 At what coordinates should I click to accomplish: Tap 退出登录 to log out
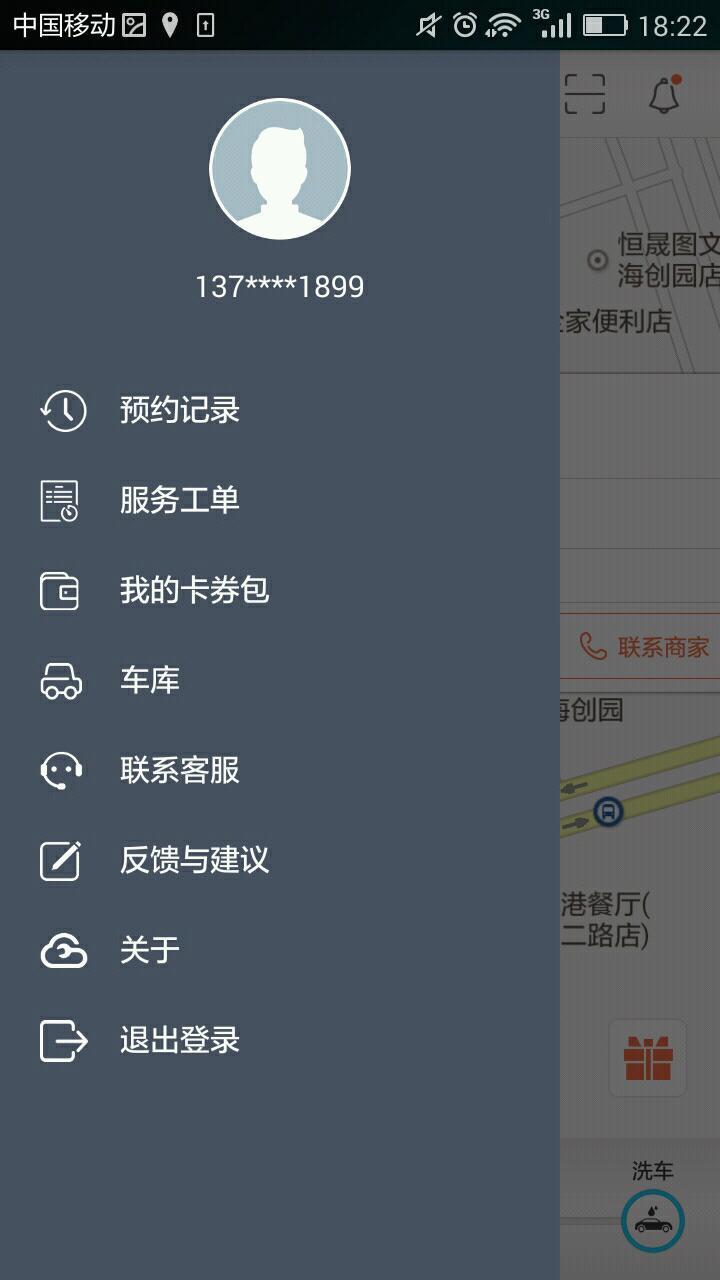click(280, 1040)
